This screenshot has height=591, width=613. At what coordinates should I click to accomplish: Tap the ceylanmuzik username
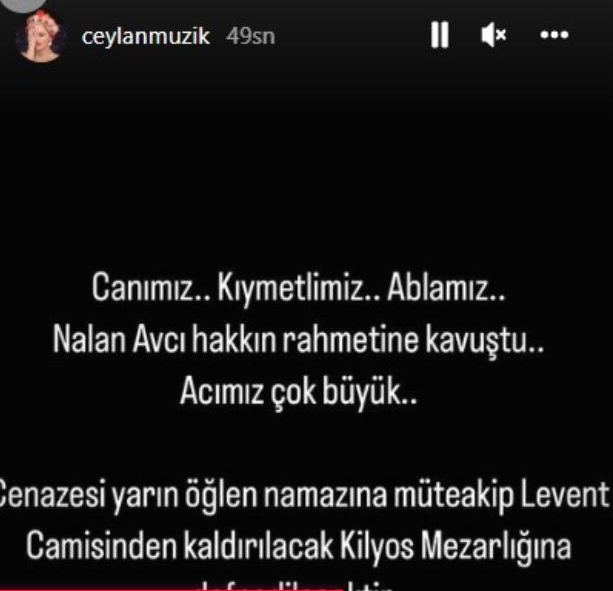(144, 36)
